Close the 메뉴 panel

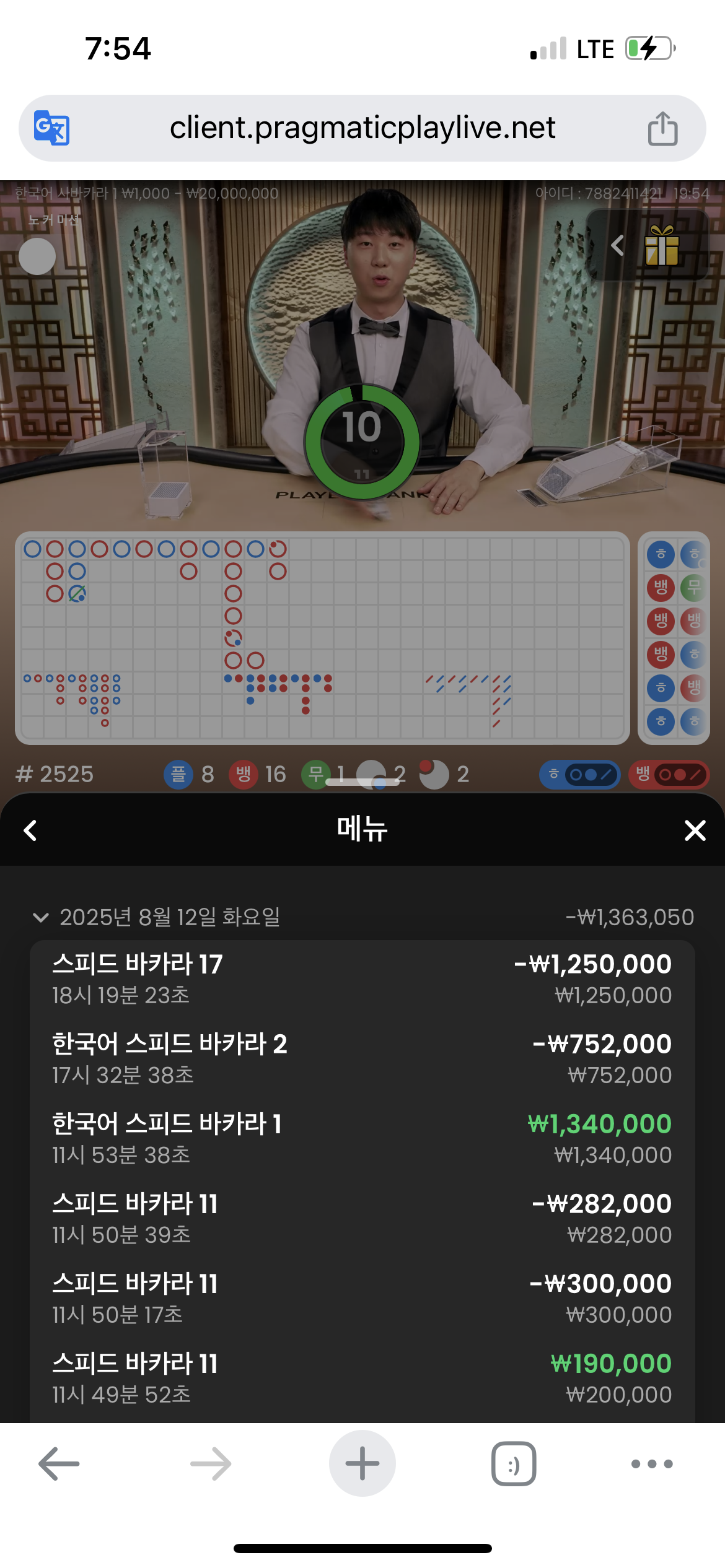click(x=695, y=830)
